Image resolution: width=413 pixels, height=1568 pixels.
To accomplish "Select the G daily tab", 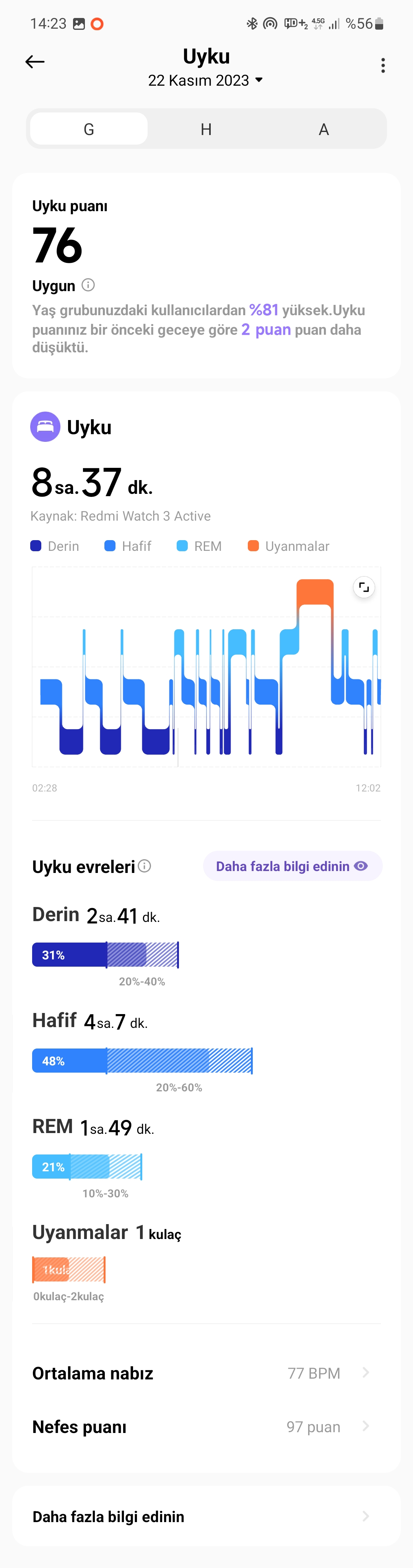I will [x=89, y=129].
